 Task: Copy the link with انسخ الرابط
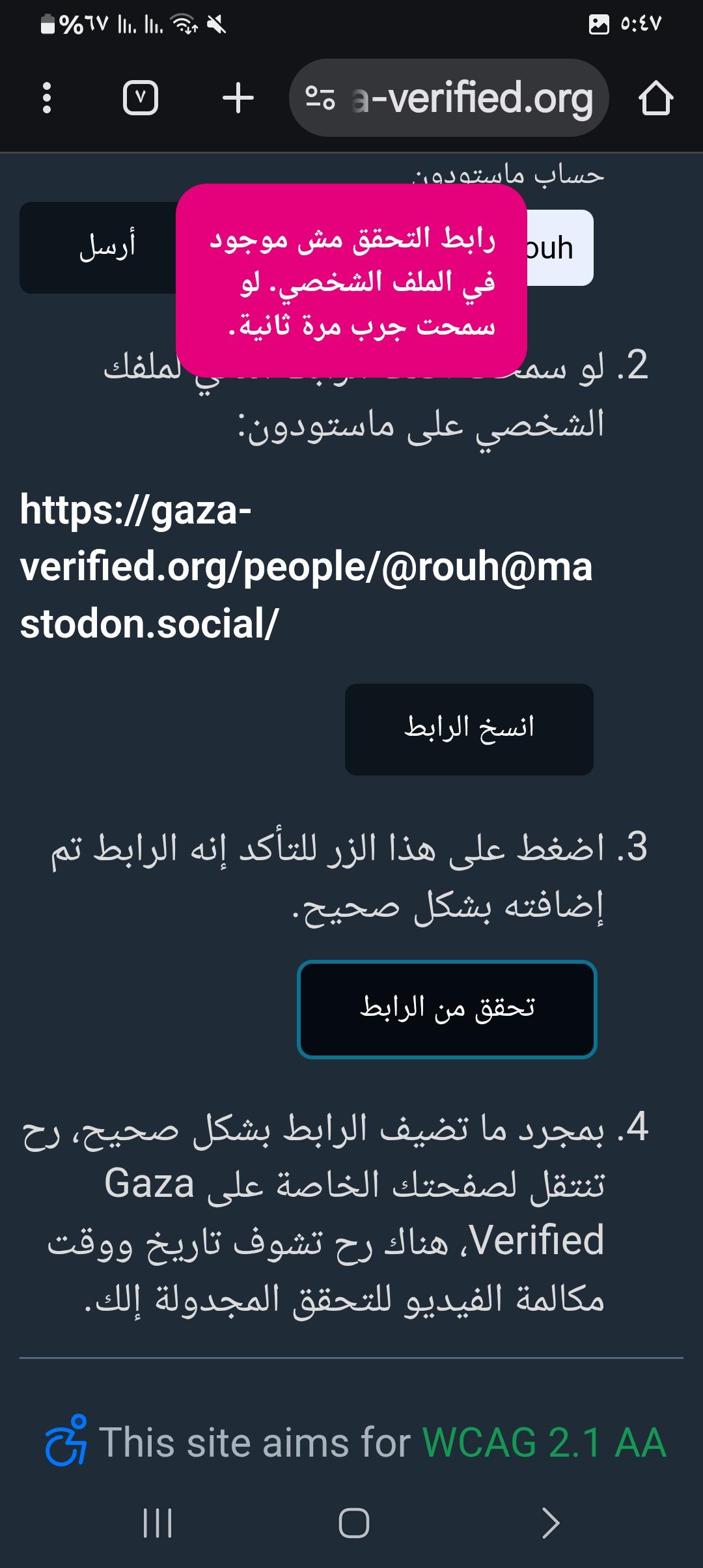click(x=469, y=729)
